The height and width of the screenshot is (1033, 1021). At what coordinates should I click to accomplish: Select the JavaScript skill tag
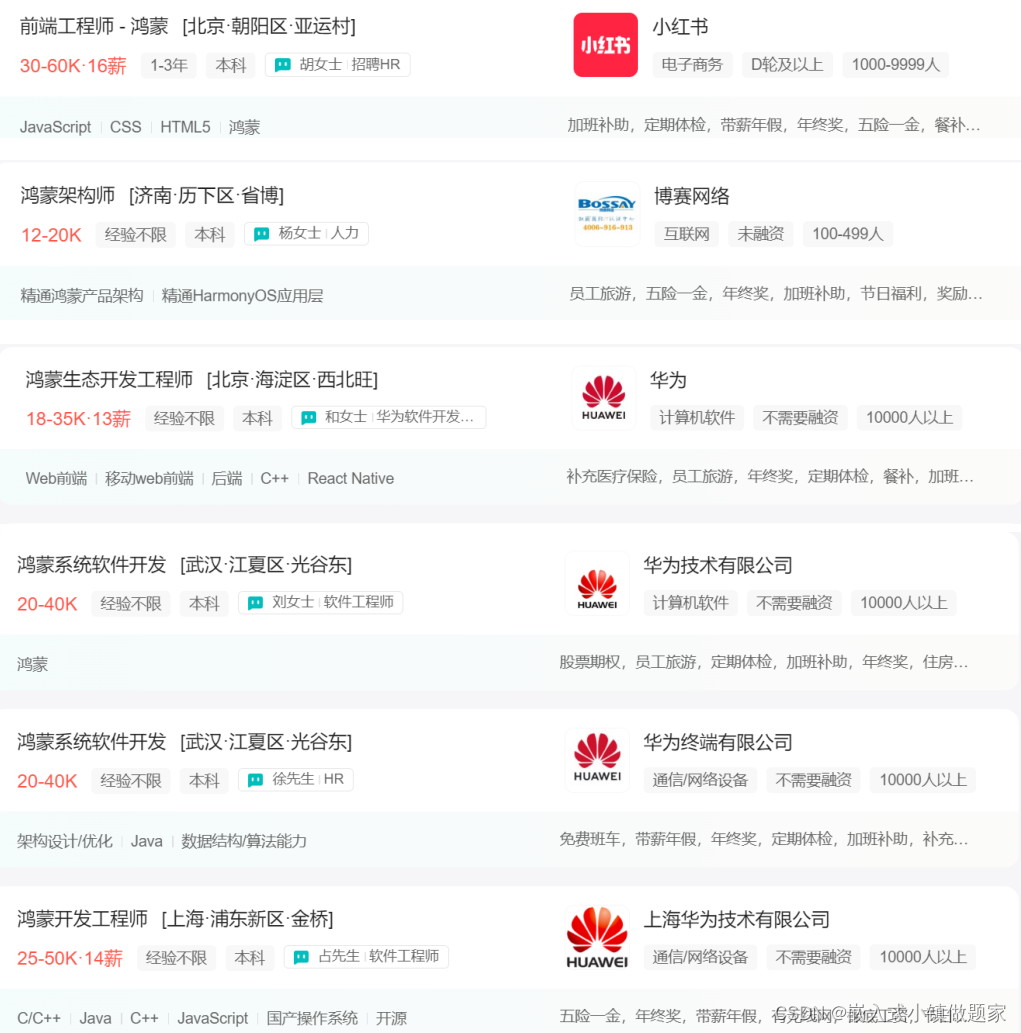(x=55, y=127)
